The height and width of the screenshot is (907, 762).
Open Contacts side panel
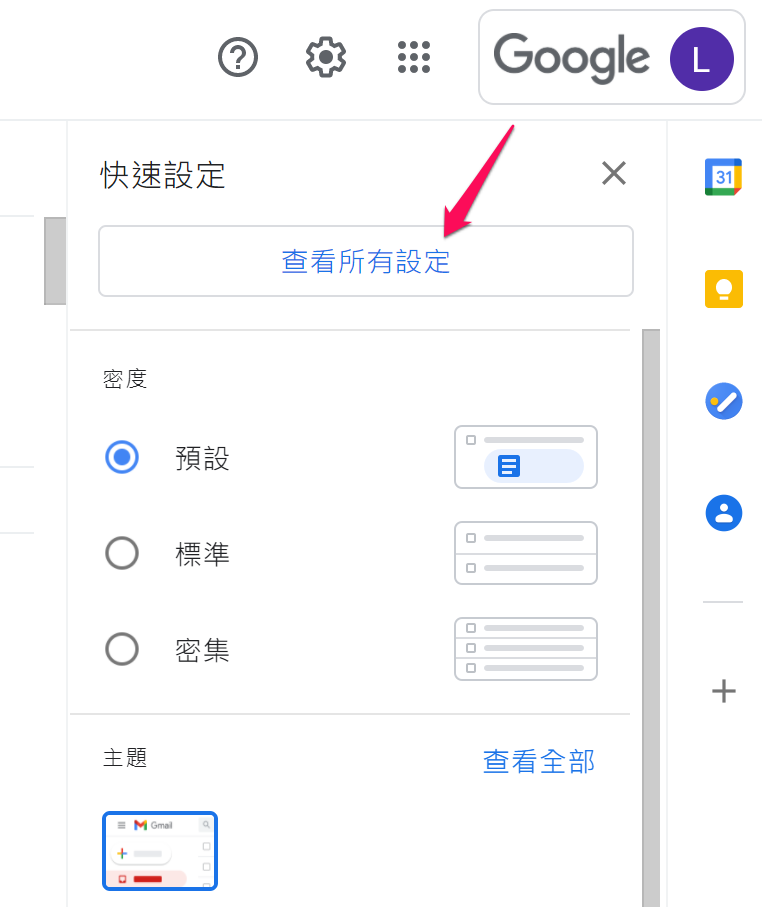(x=723, y=513)
